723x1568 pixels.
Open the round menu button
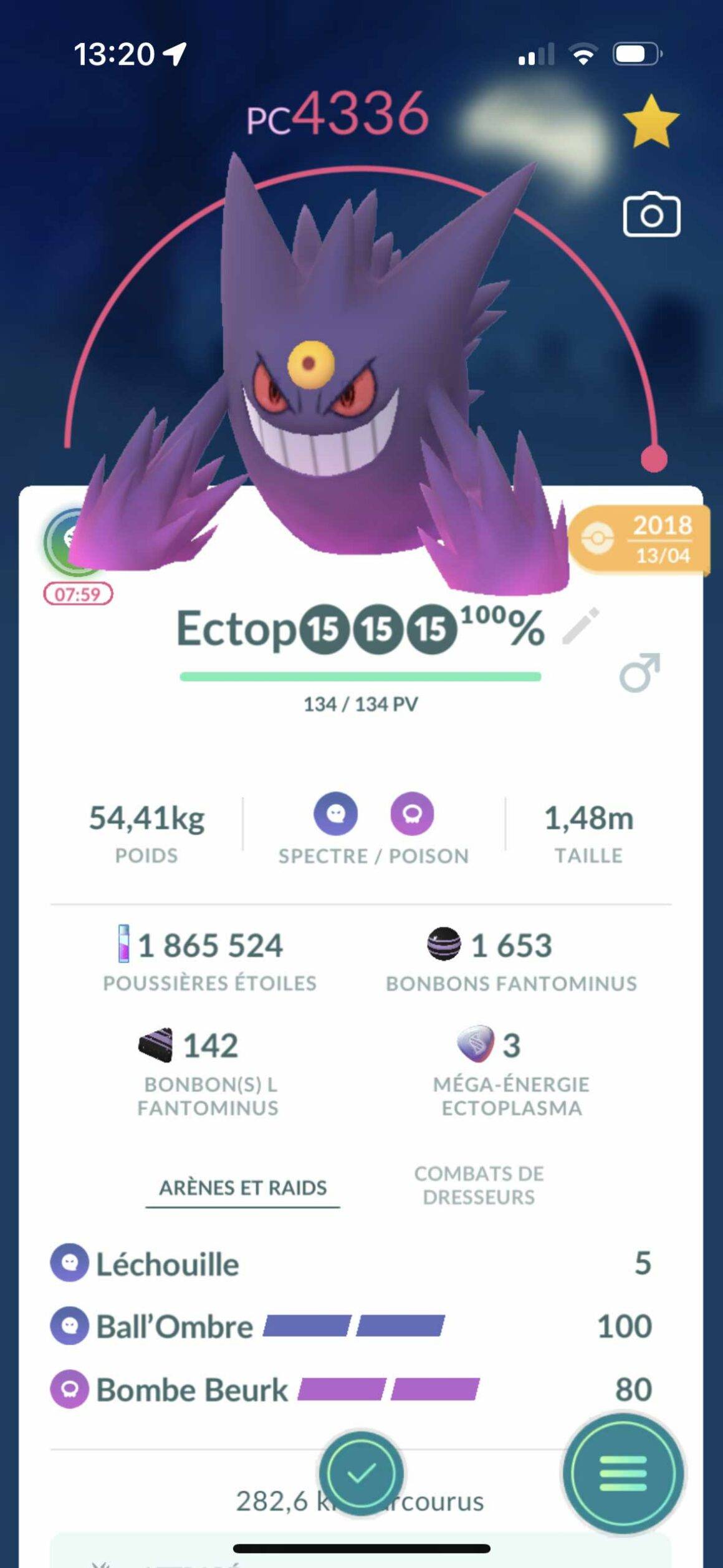(623, 1473)
